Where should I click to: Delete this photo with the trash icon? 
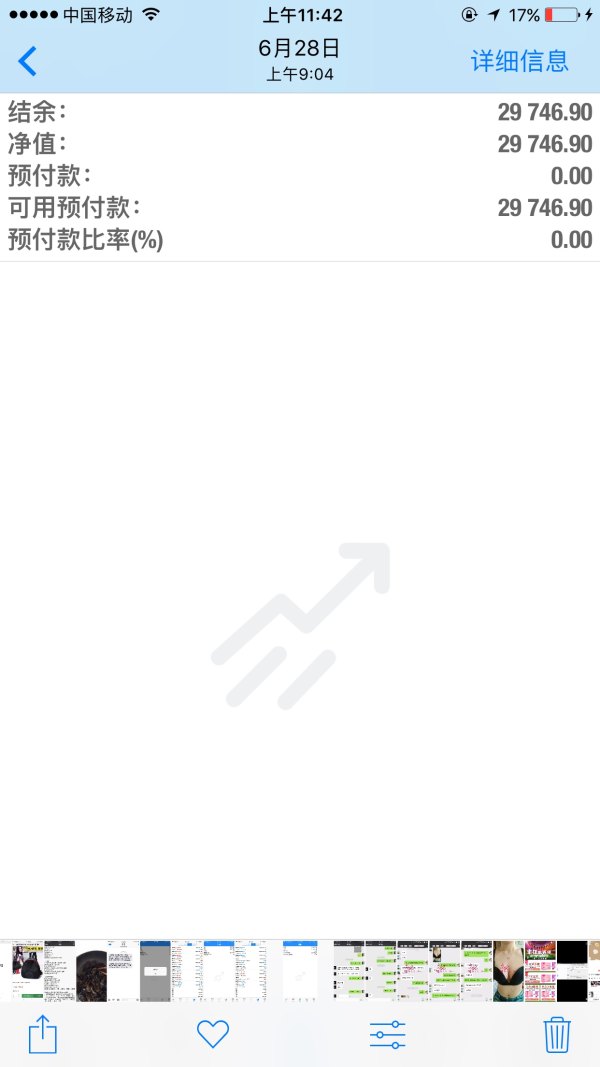(x=556, y=1034)
